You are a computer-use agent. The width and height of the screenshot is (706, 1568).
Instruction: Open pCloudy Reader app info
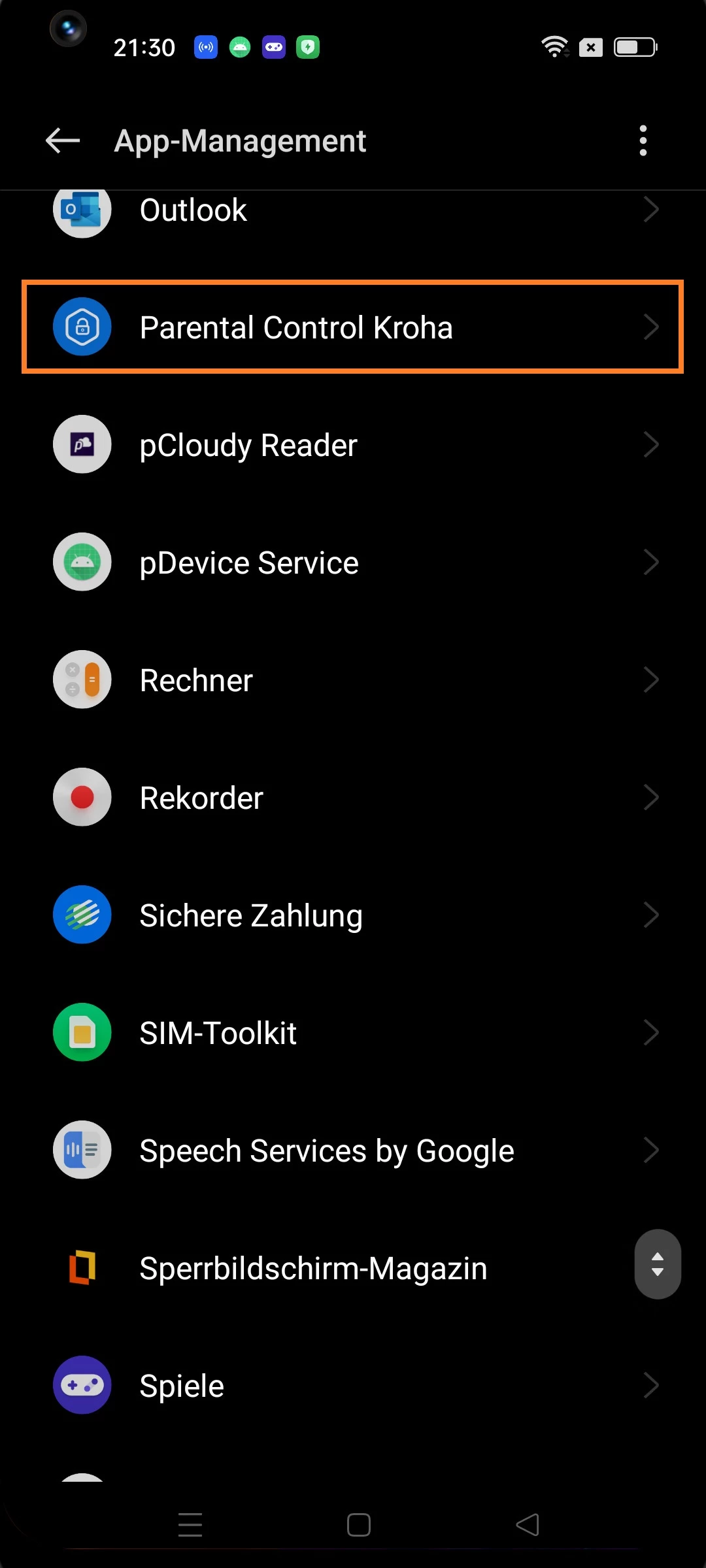[x=353, y=445]
